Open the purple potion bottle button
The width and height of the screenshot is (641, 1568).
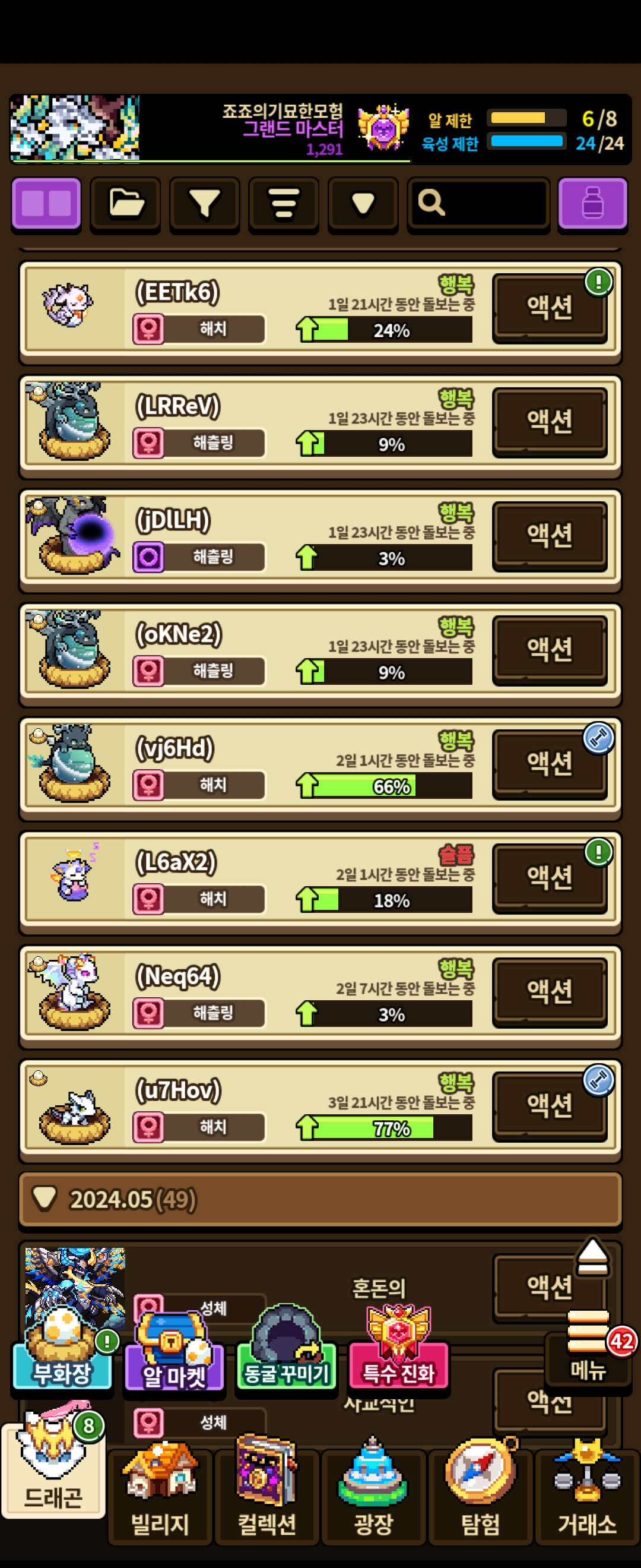pos(592,204)
